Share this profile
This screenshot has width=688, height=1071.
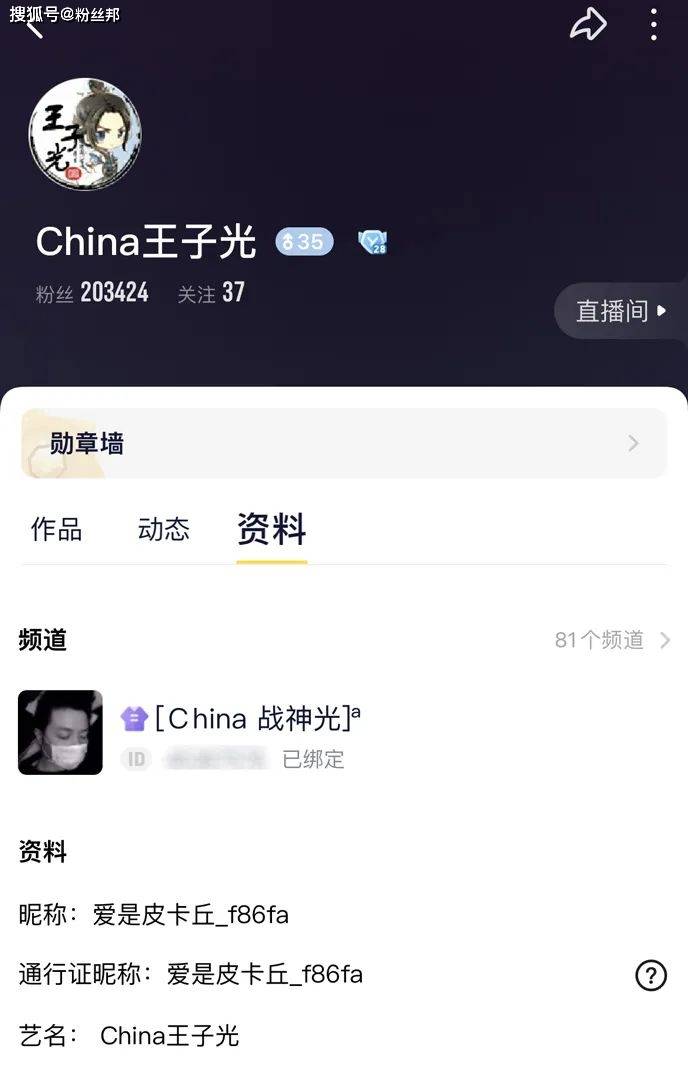coord(588,25)
